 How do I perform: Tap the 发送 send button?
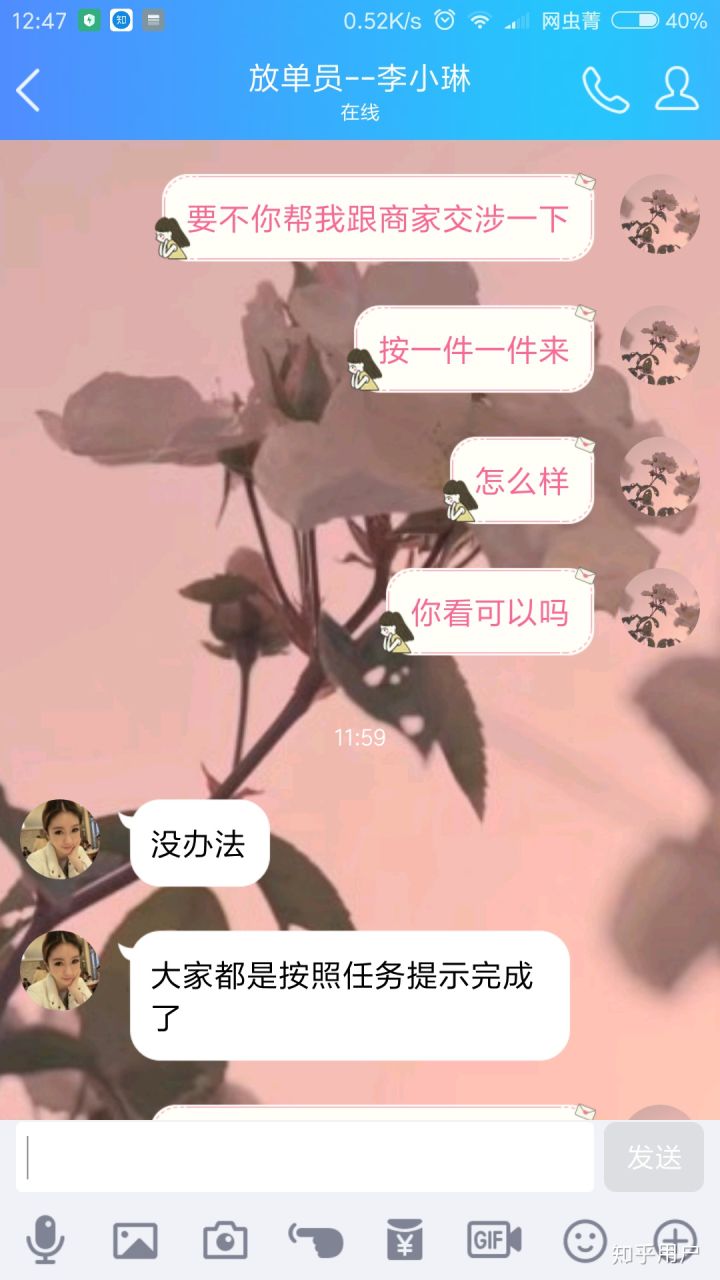tap(654, 1157)
